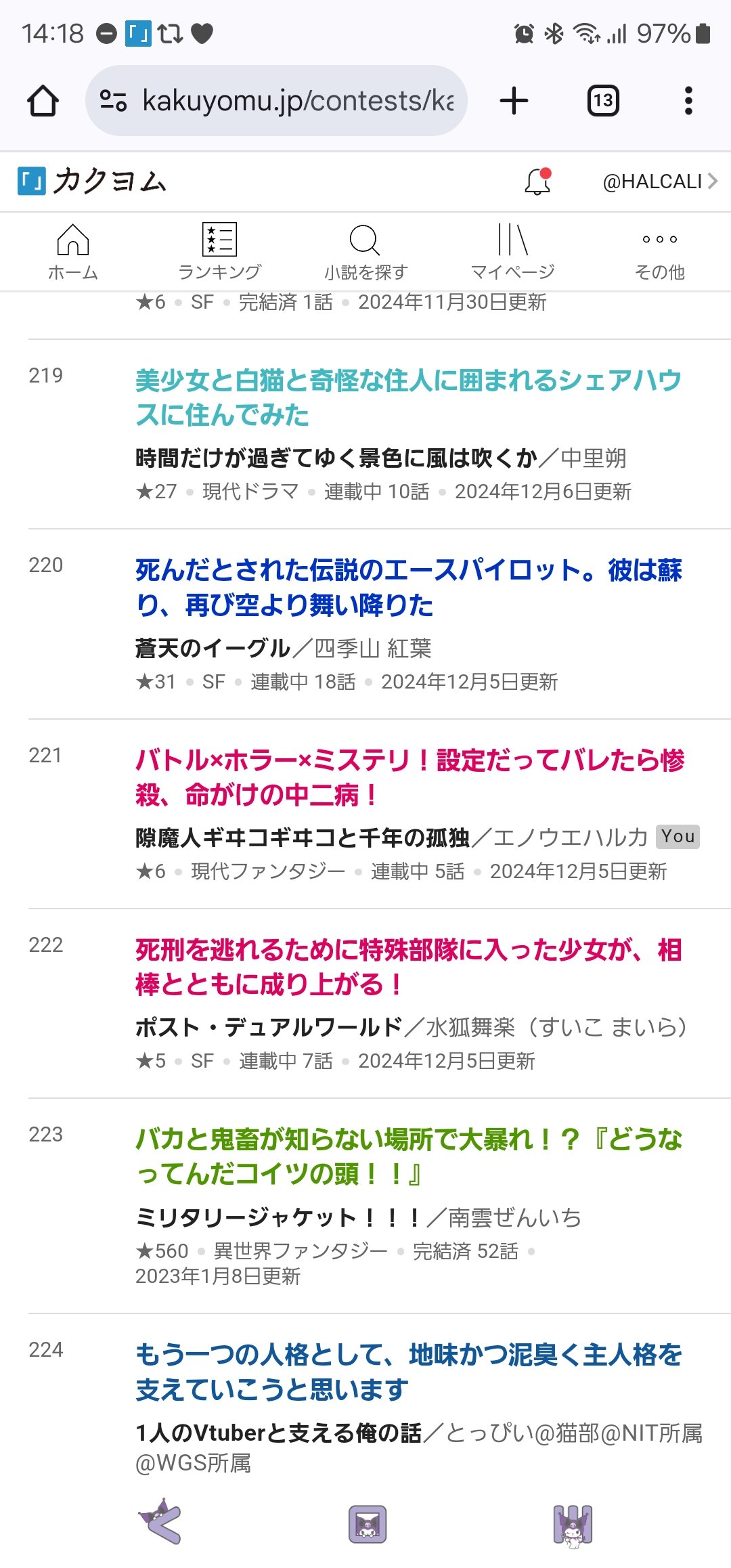
Task: Open novel 隙魔人ギヰコギヰコと千年の孤独
Action: point(303,838)
